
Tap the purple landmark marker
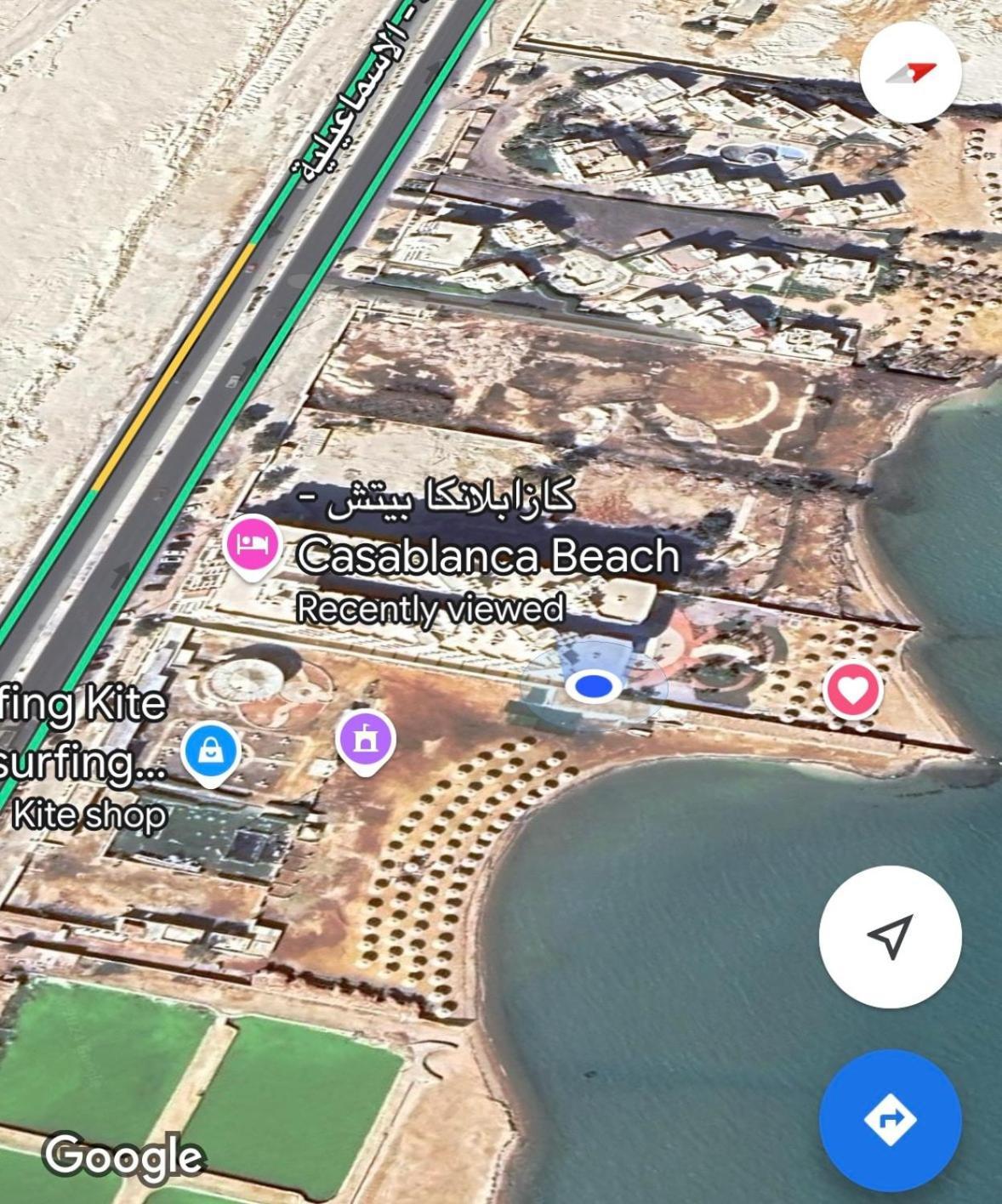pos(365,740)
